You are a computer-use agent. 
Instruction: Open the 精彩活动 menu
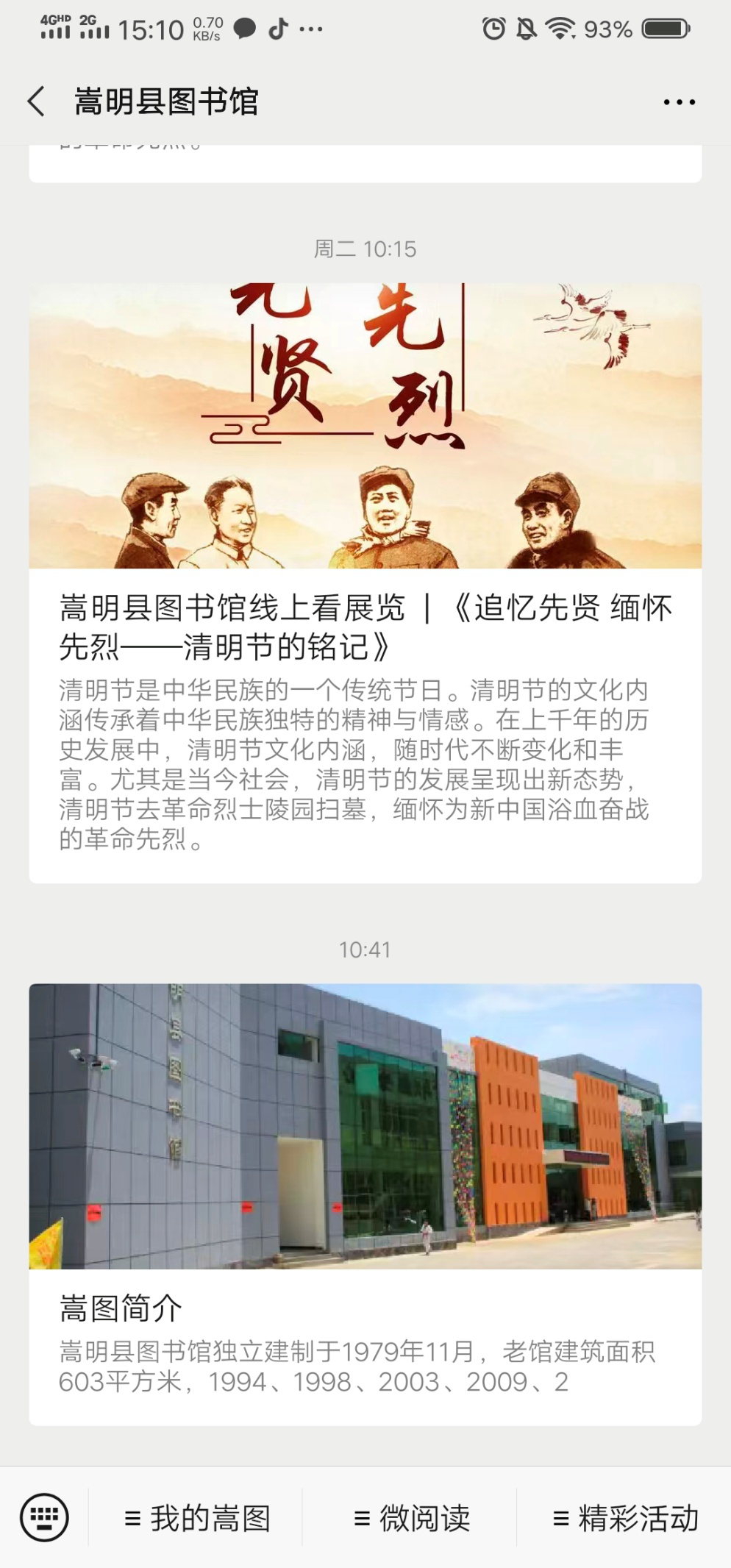point(624,1518)
